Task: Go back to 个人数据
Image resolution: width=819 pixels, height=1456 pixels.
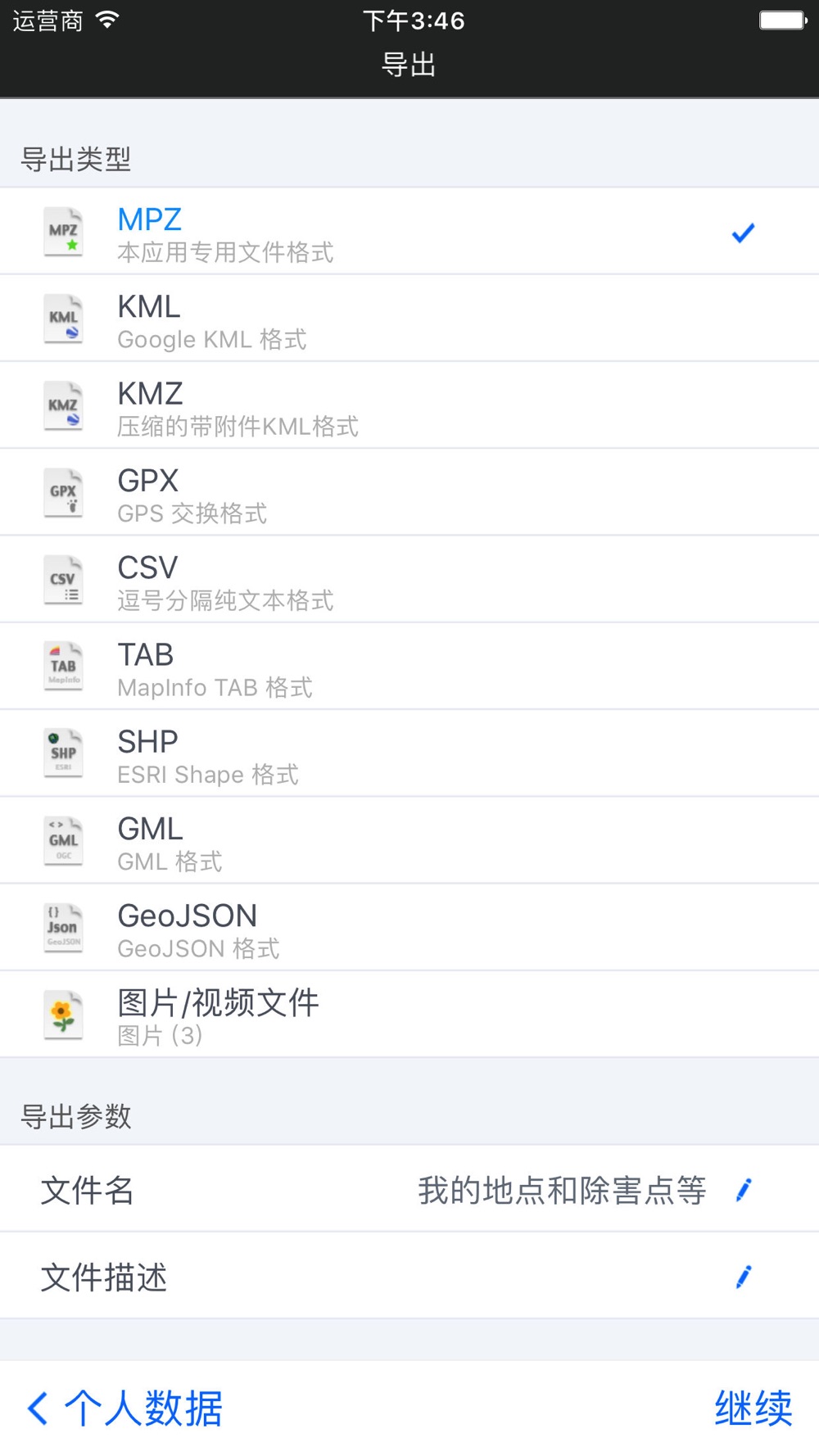Action: (x=125, y=1409)
